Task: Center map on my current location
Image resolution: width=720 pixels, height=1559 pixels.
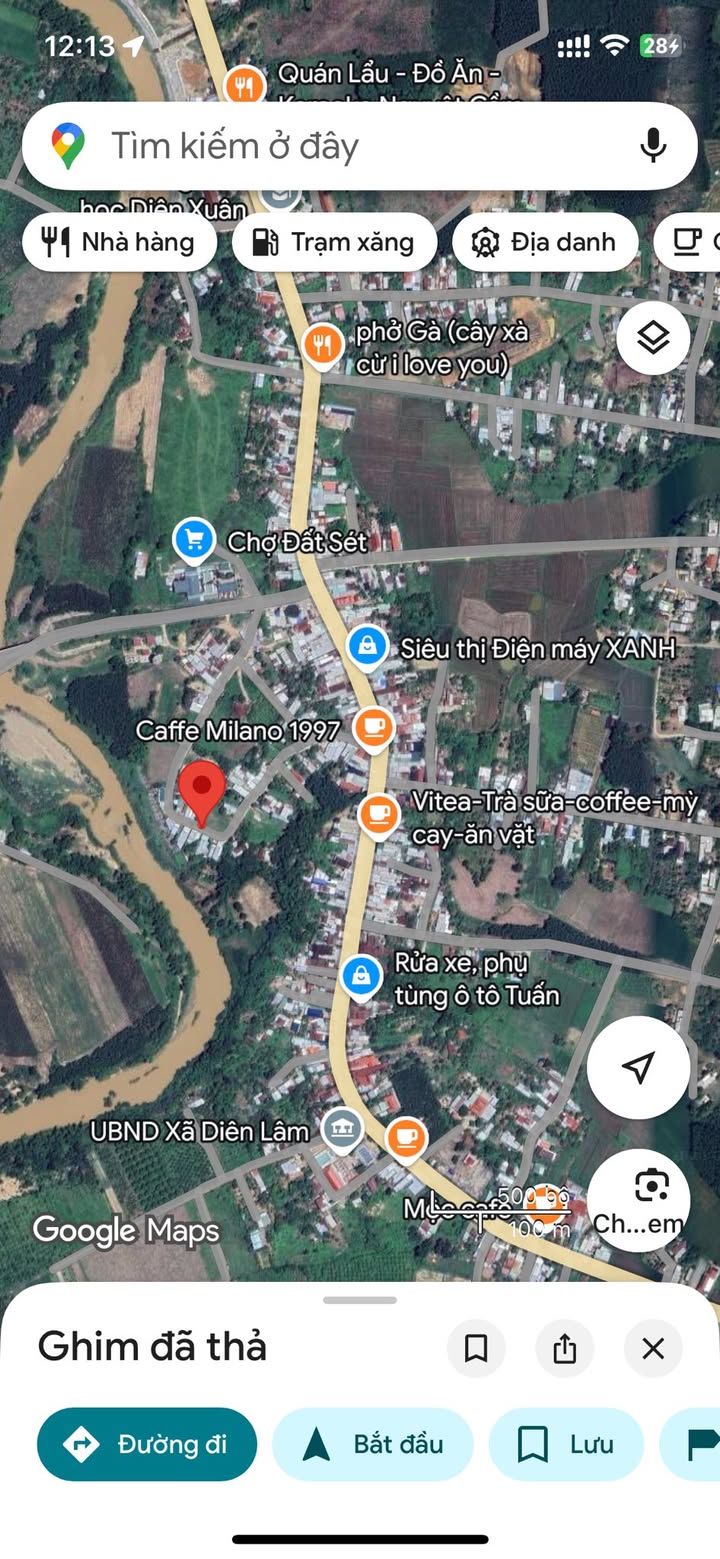Action: point(638,1067)
